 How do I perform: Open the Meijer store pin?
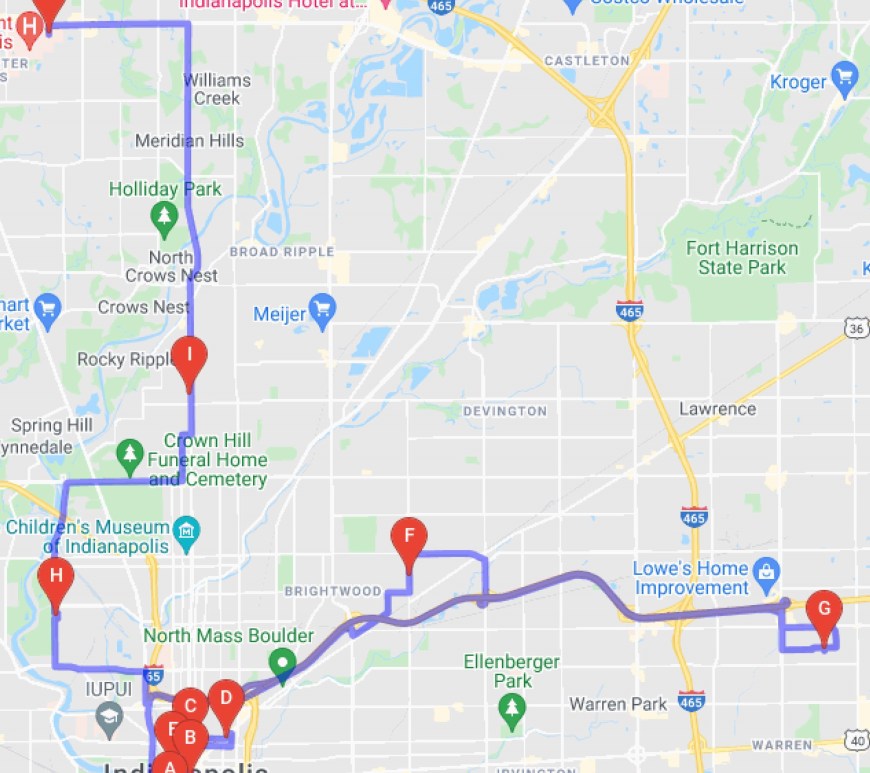(321, 311)
